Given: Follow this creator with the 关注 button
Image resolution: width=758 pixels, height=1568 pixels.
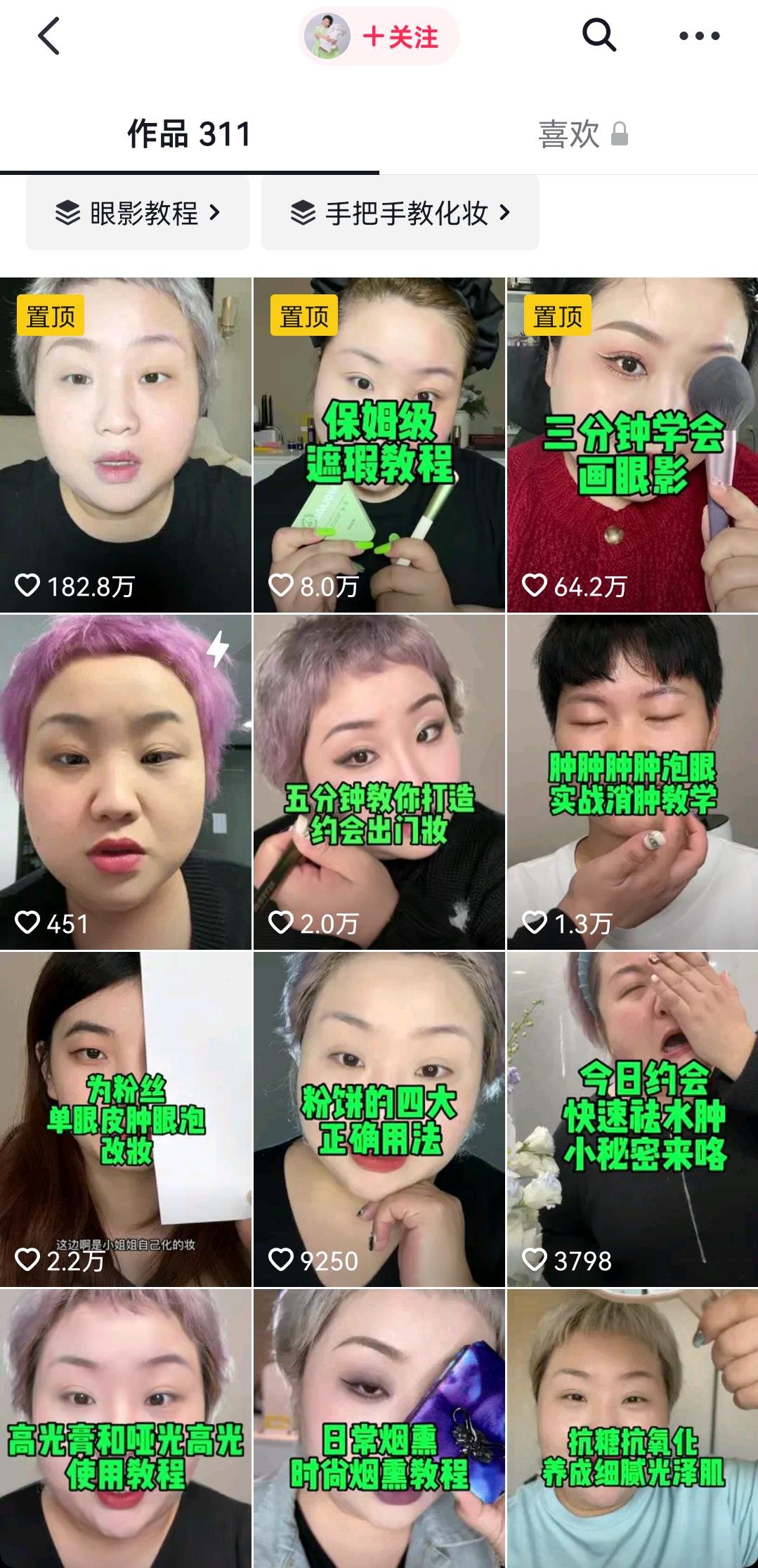Looking at the screenshot, I should point(379,37).
